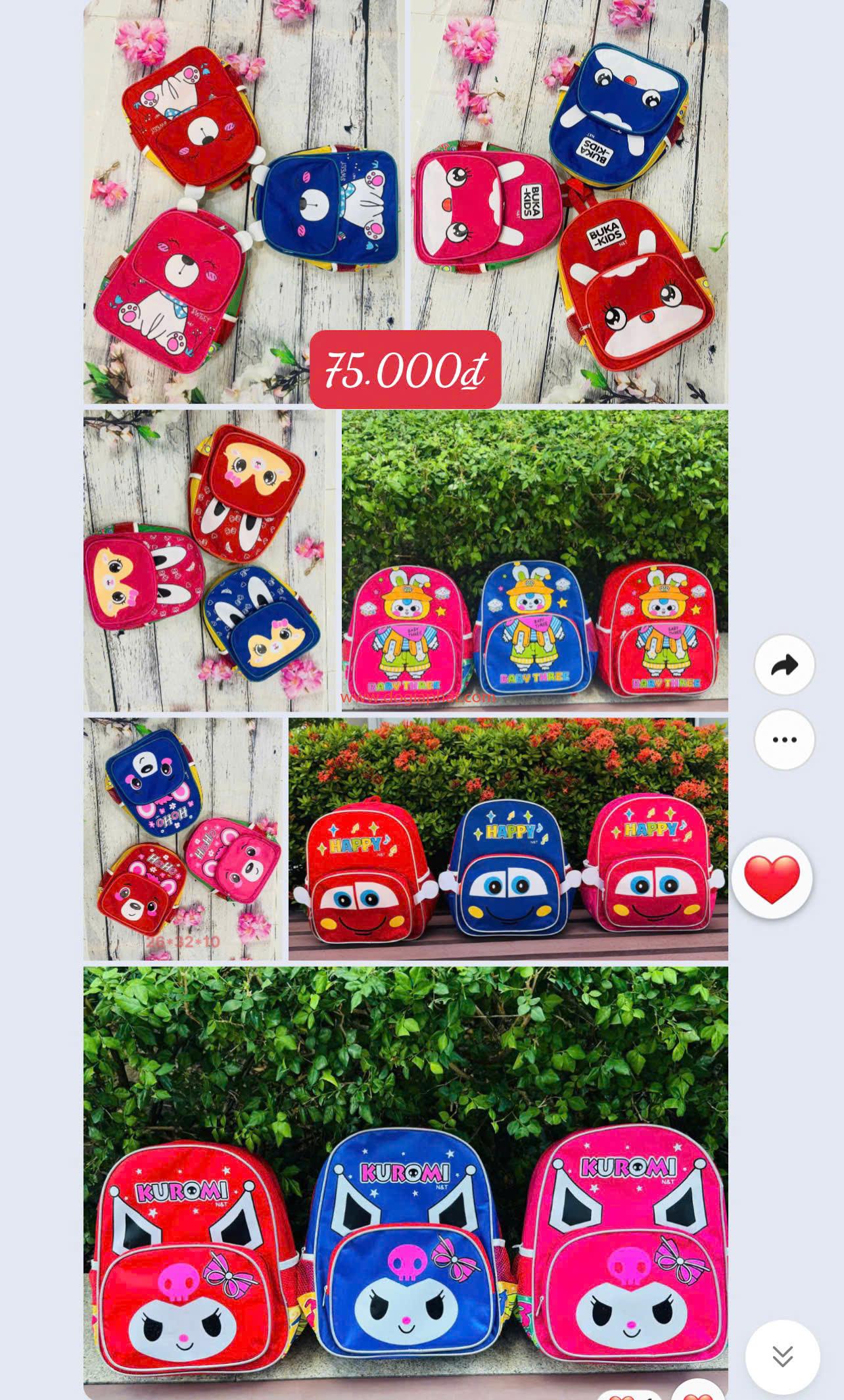Open the 26*32*10 pink bear backpacks photo

(183, 838)
